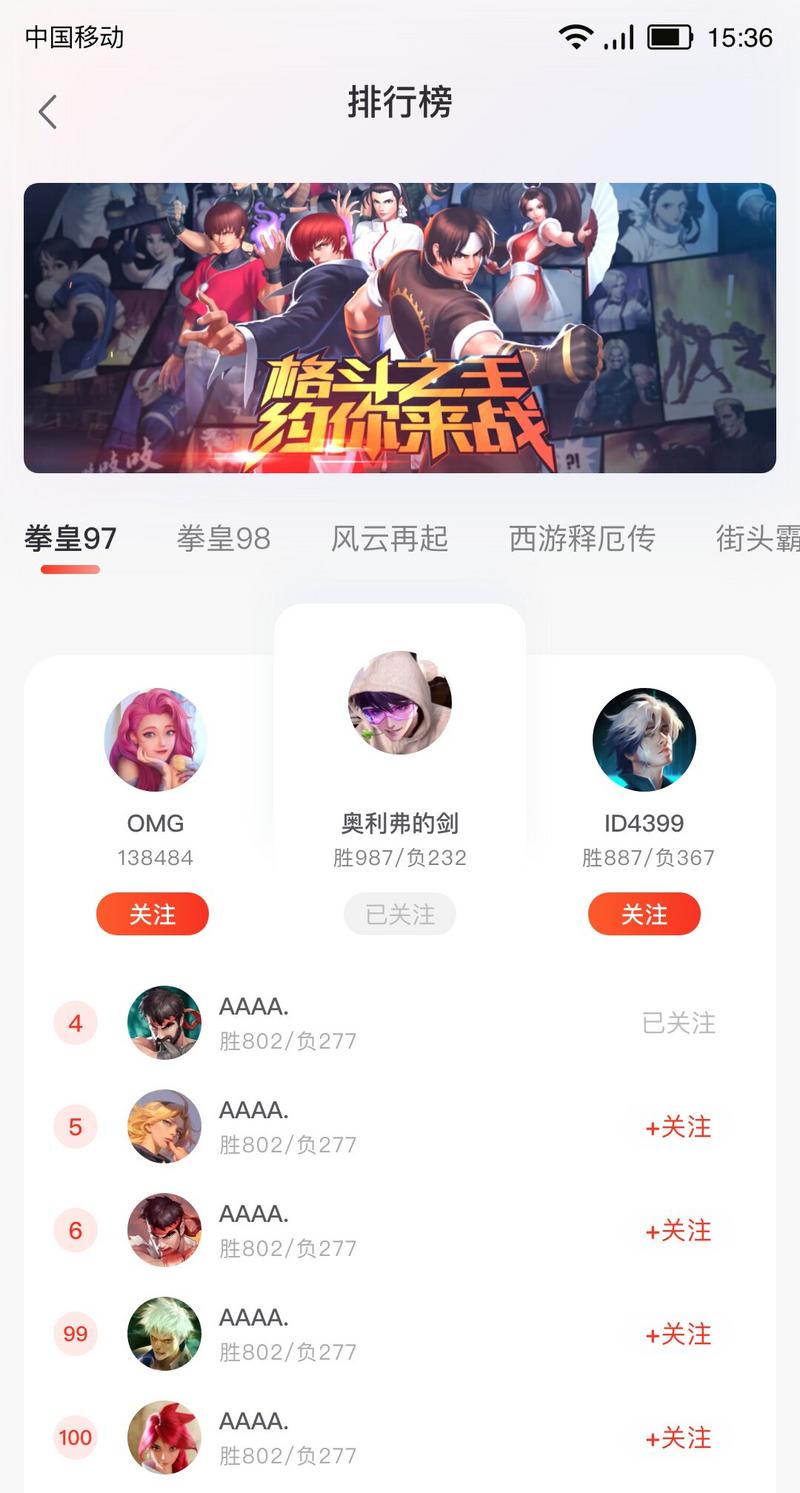
Task: Switch to the 风云再起 tab
Action: (x=389, y=539)
